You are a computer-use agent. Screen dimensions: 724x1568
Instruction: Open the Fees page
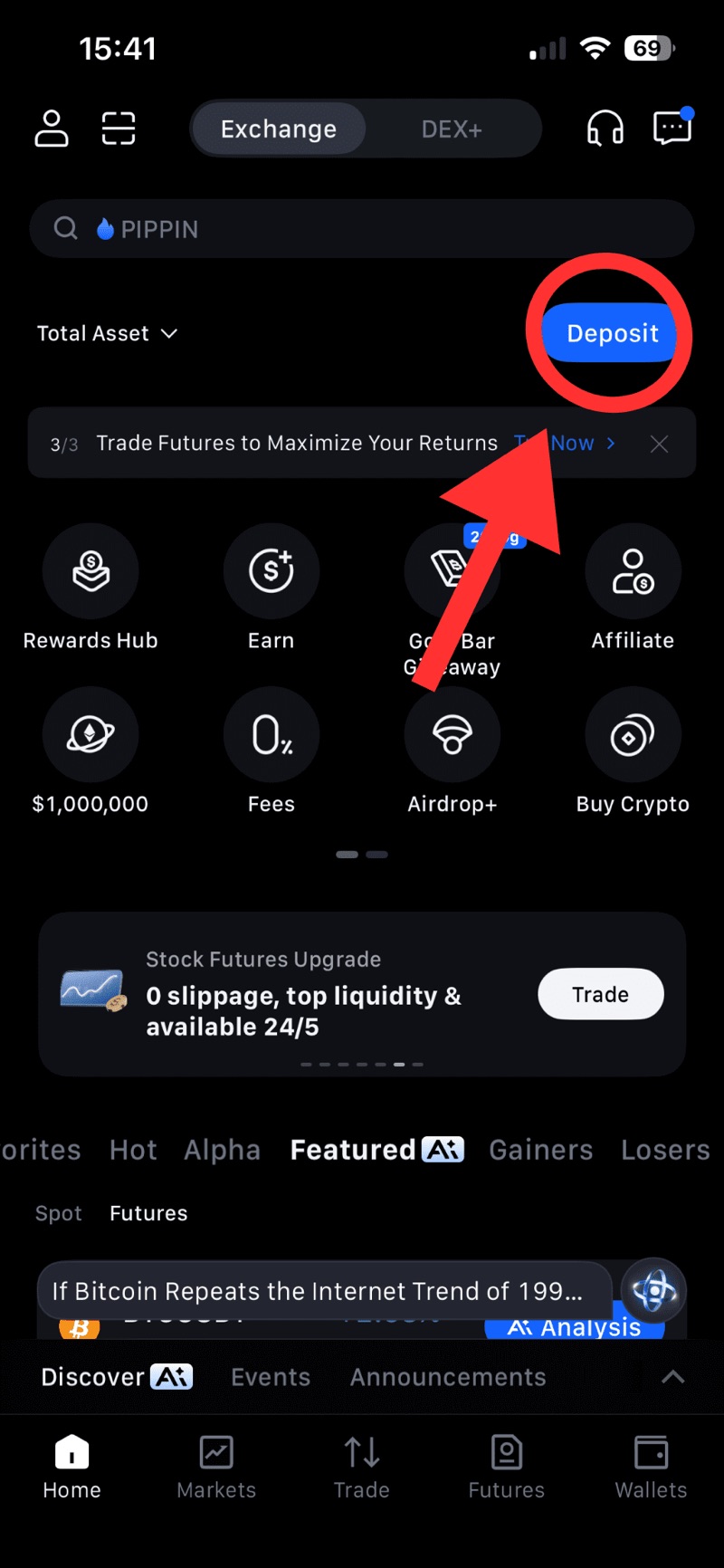click(x=271, y=734)
